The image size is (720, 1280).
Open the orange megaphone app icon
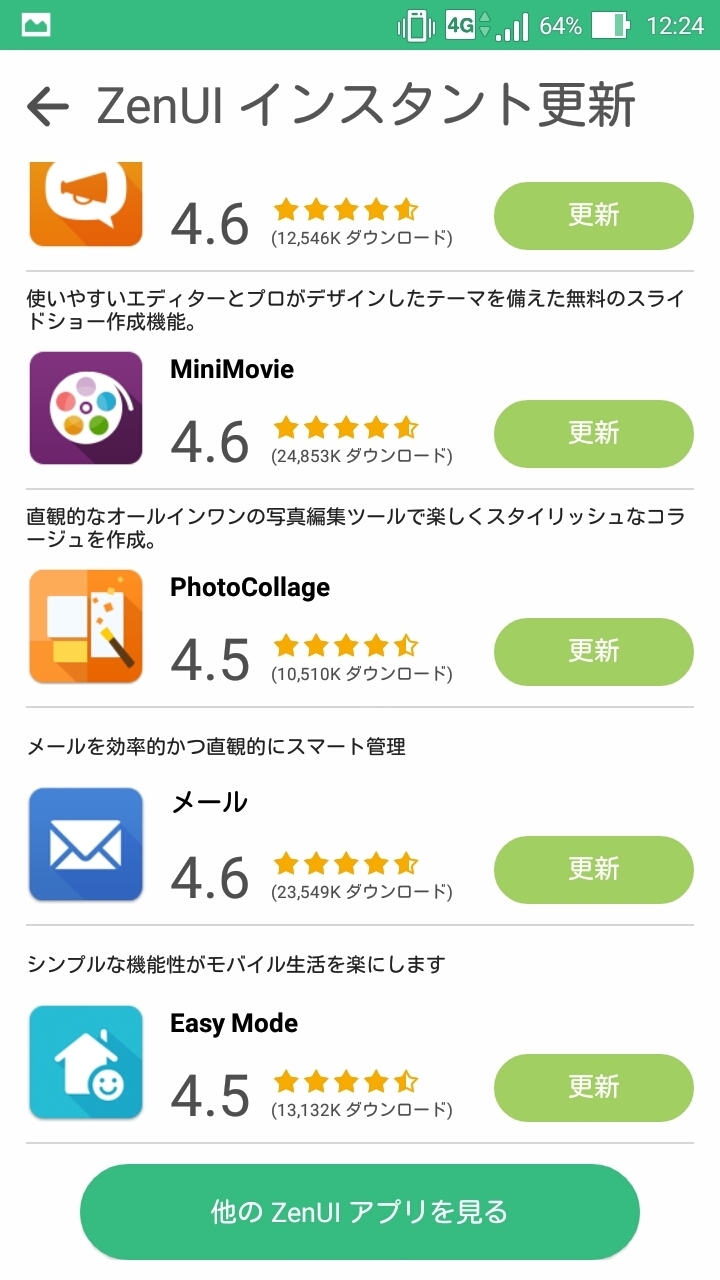(86, 203)
